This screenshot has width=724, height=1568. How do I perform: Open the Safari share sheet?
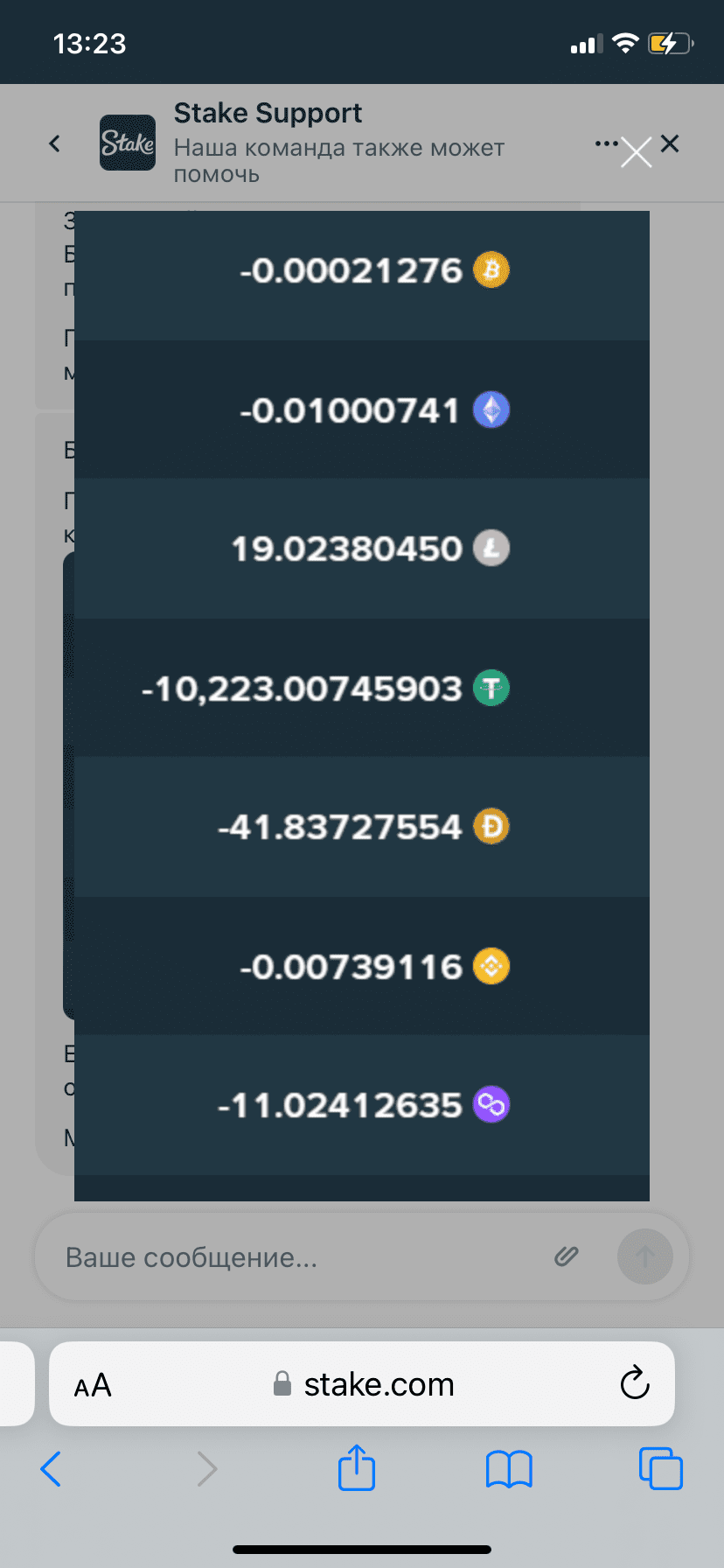point(357,1467)
